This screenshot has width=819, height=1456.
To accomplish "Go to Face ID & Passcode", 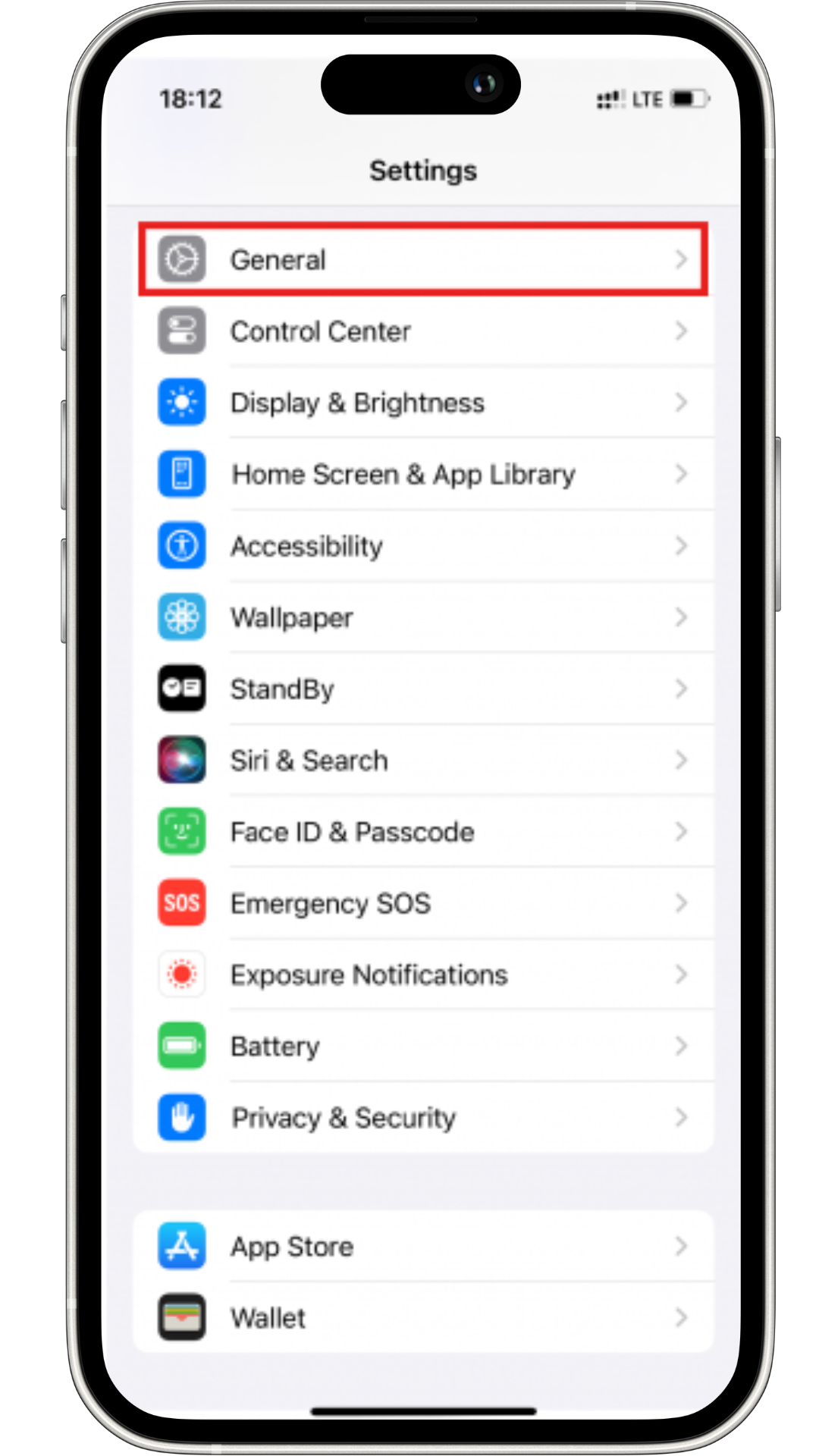I will (423, 832).
